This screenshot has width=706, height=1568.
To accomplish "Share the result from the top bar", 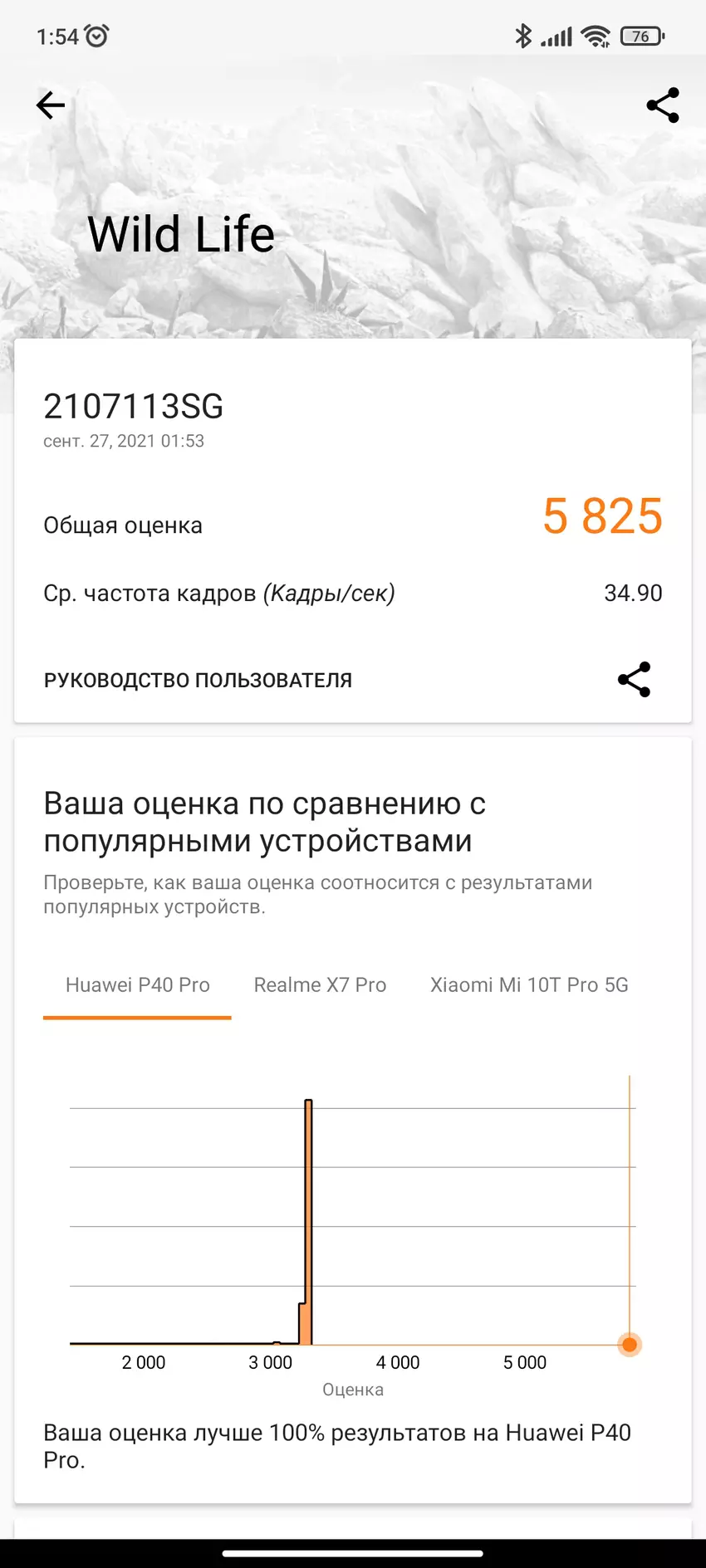I will pos(662,105).
